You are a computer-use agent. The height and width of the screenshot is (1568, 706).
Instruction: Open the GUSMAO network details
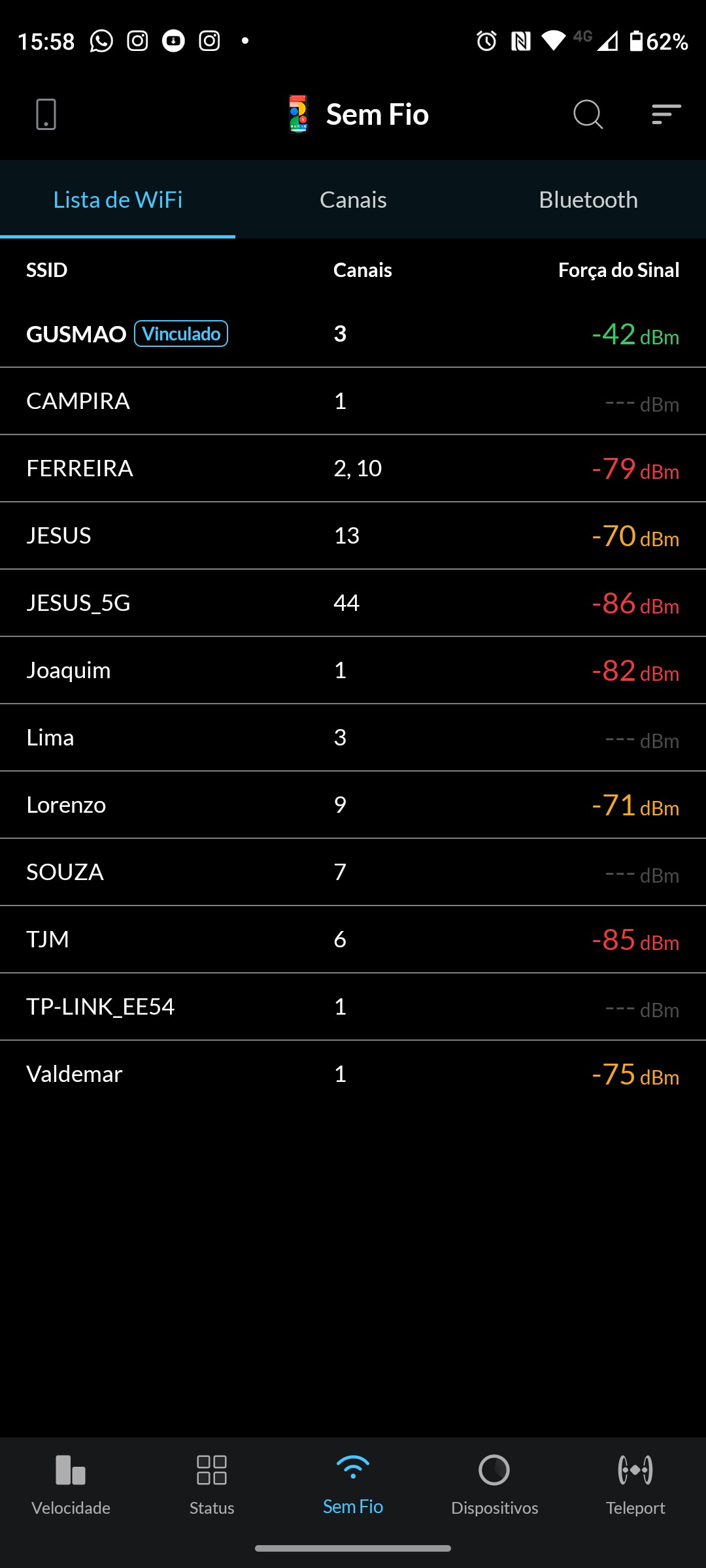(x=353, y=334)
